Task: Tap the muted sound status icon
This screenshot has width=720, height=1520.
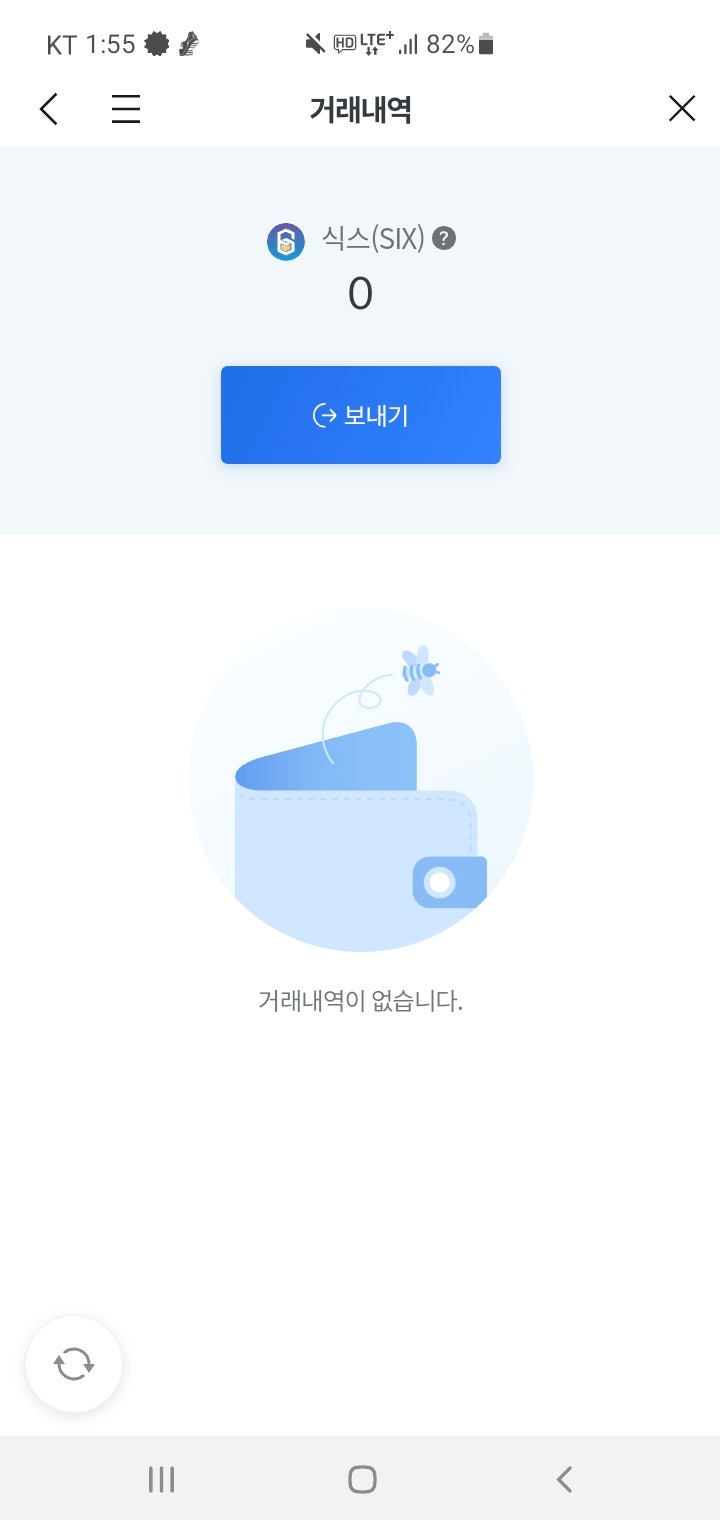Action: click(313, 42)
